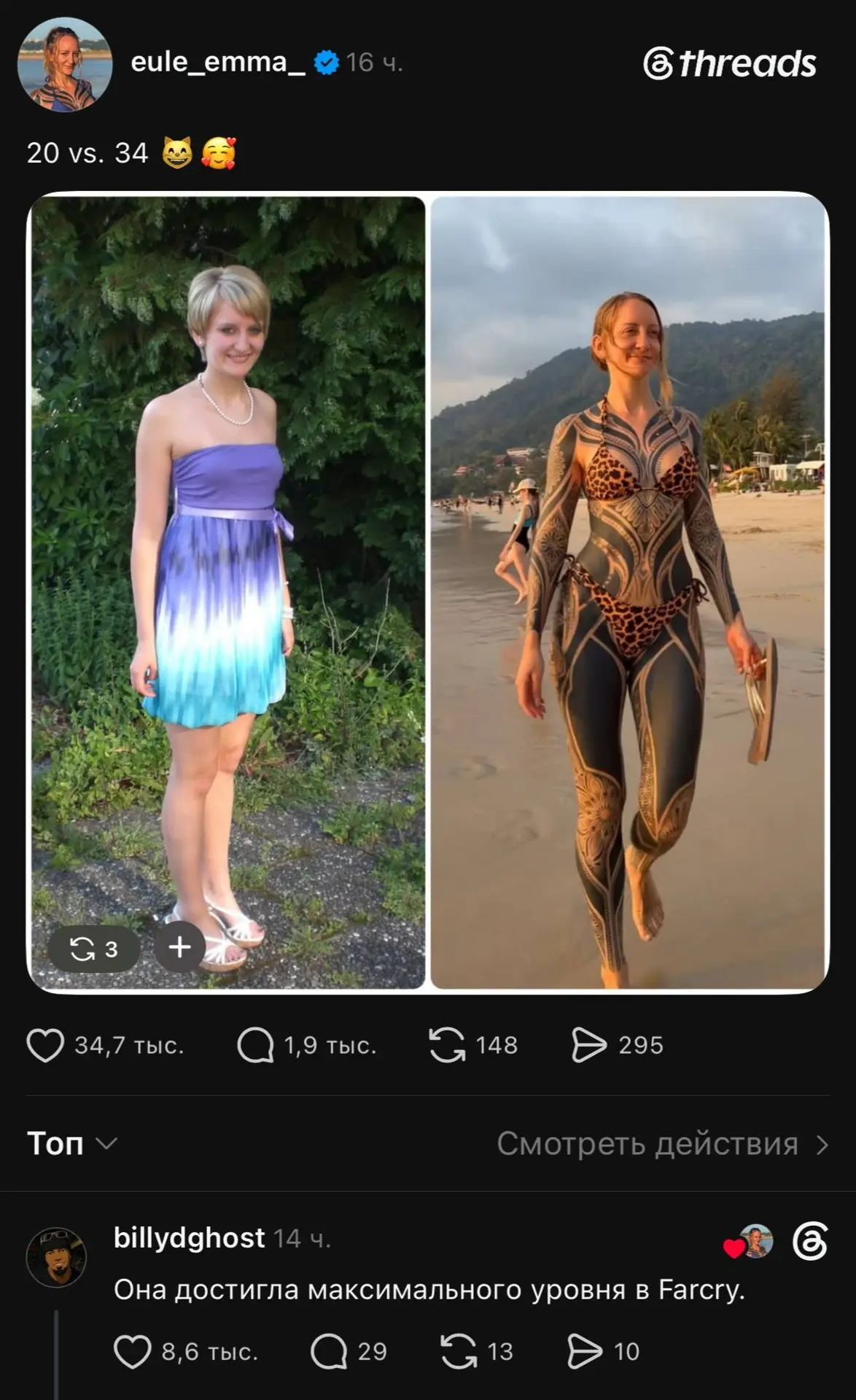Open the billydghost username
This screenshot has width=856, height=1400.
coord(189,1238)
